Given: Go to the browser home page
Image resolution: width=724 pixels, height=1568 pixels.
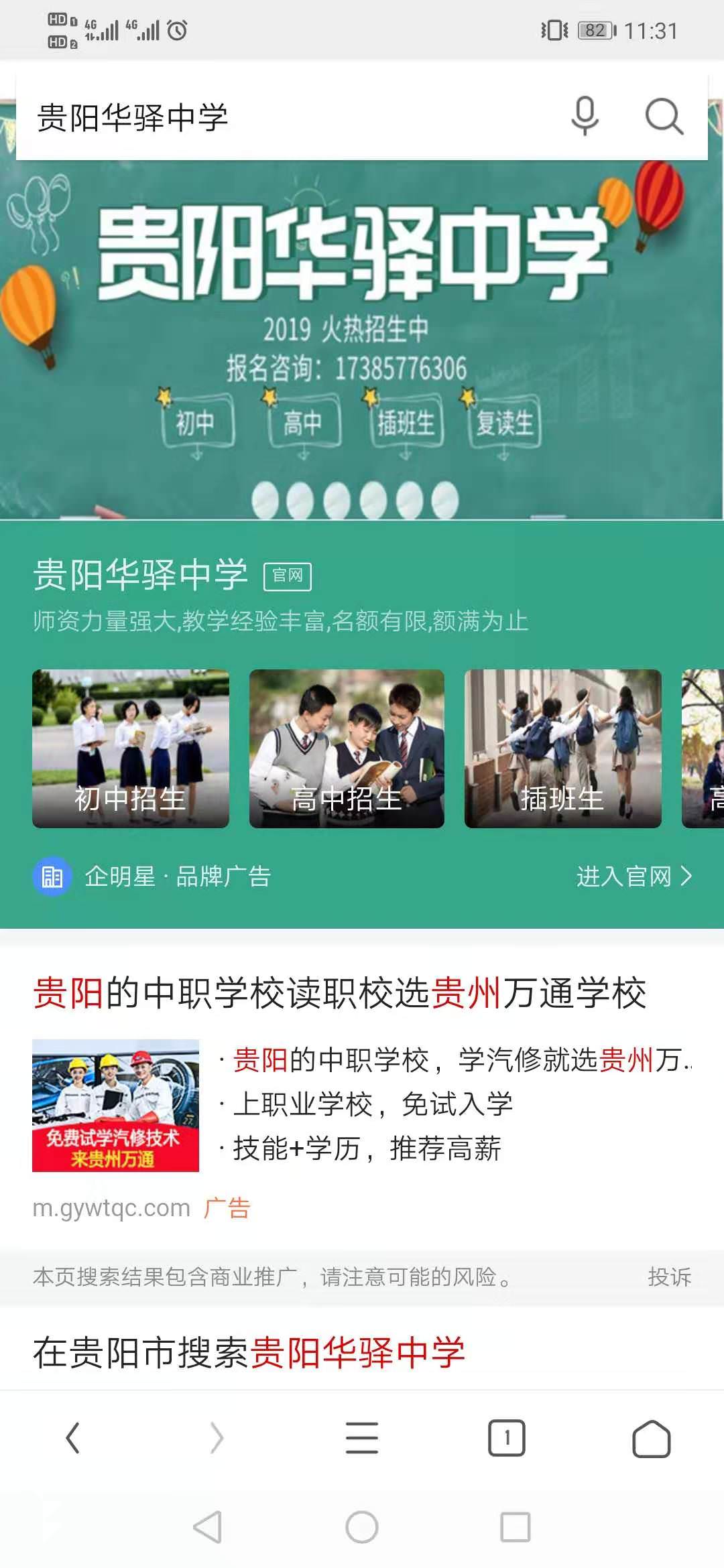Looking at the screenshot, I should pyautogui.click(x=651, y=1438).
